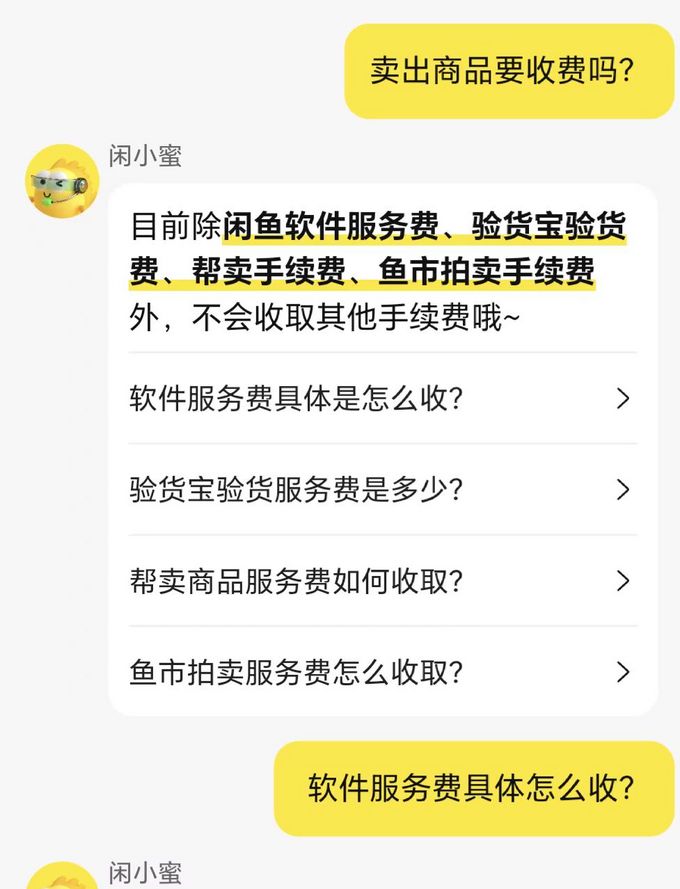Tap '帮卖商品服务费如何收取?' suggestion
680x889 pixels.
382,581
